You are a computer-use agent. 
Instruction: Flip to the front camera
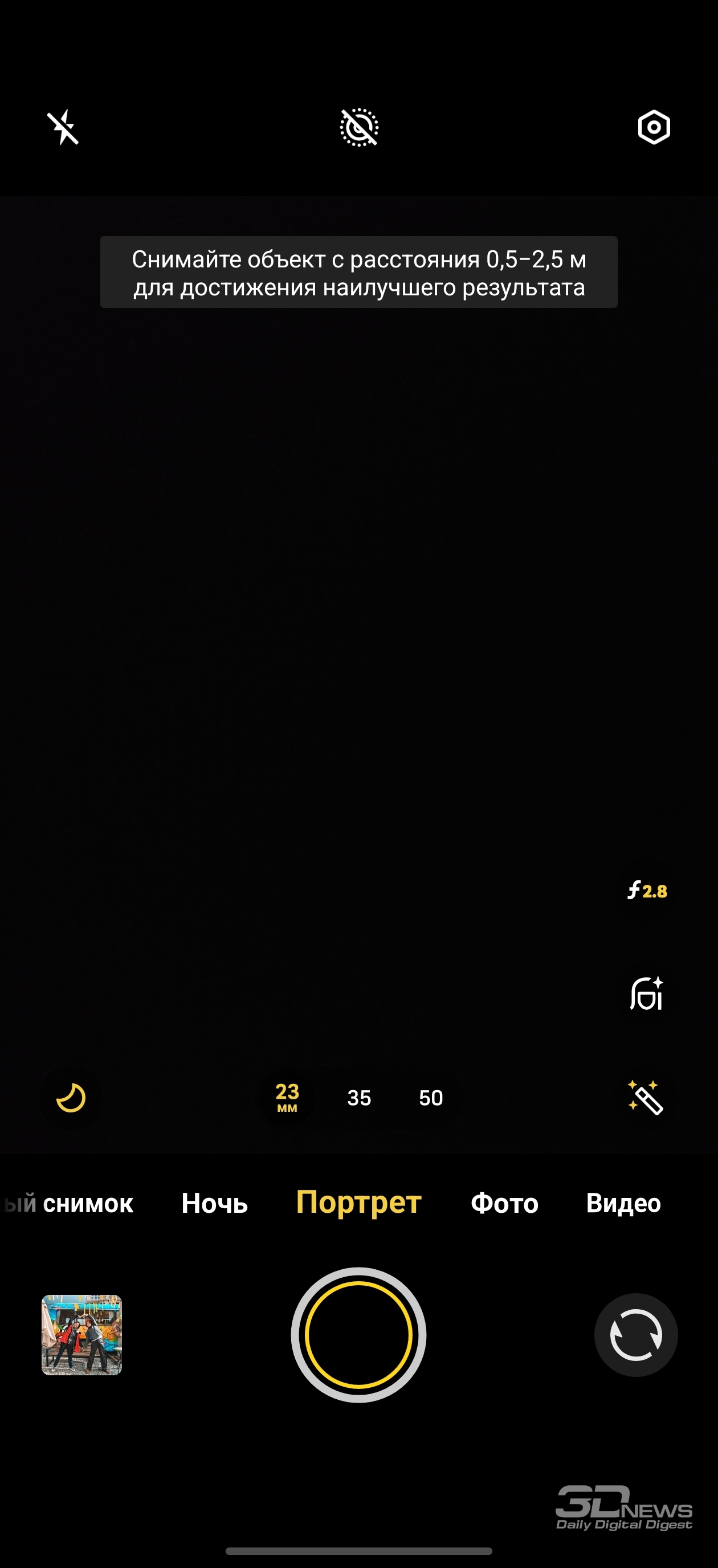point(636,1335)
